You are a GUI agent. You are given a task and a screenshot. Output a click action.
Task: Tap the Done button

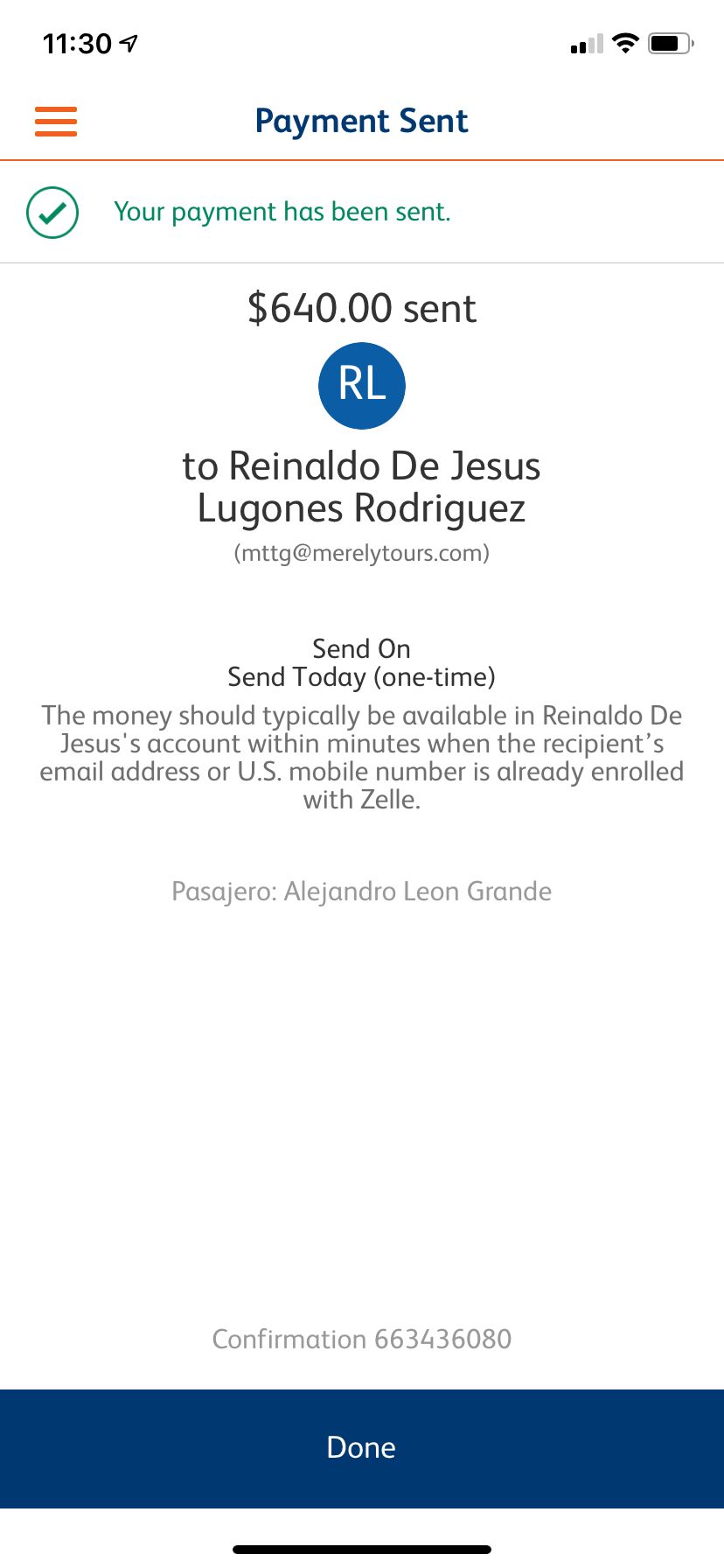click(362, 1448)
